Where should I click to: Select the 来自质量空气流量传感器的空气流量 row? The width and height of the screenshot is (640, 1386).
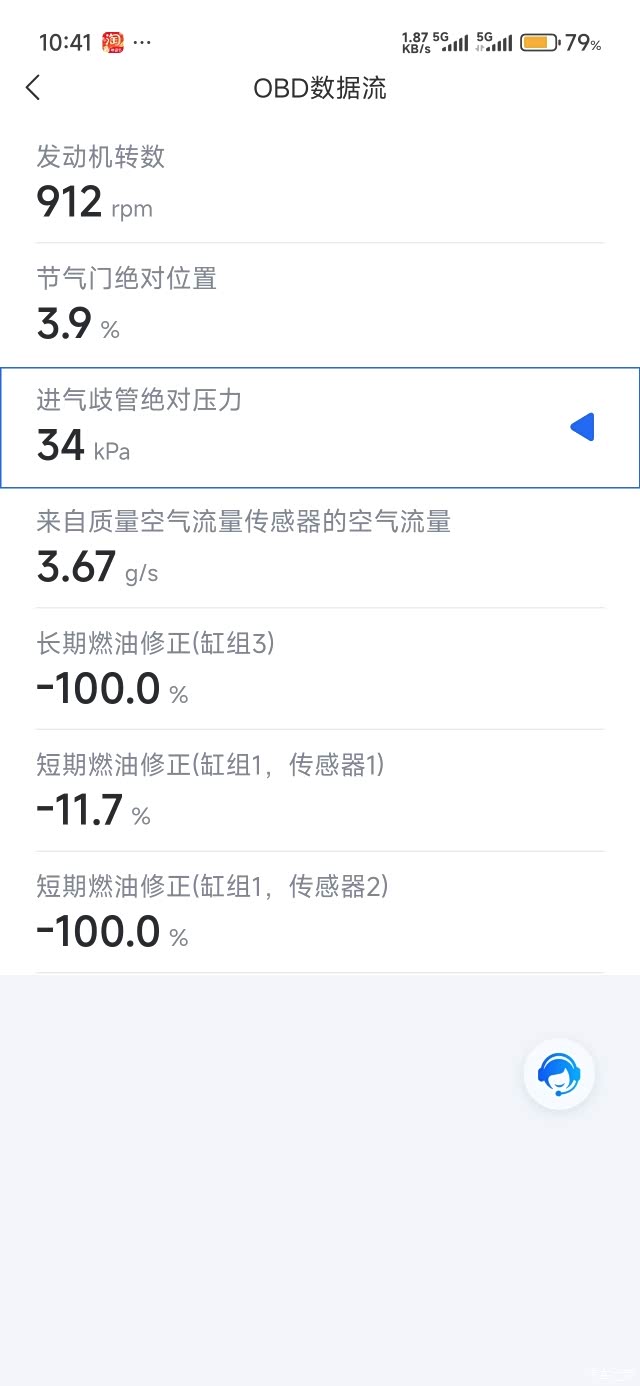click(x=320, y=548)
